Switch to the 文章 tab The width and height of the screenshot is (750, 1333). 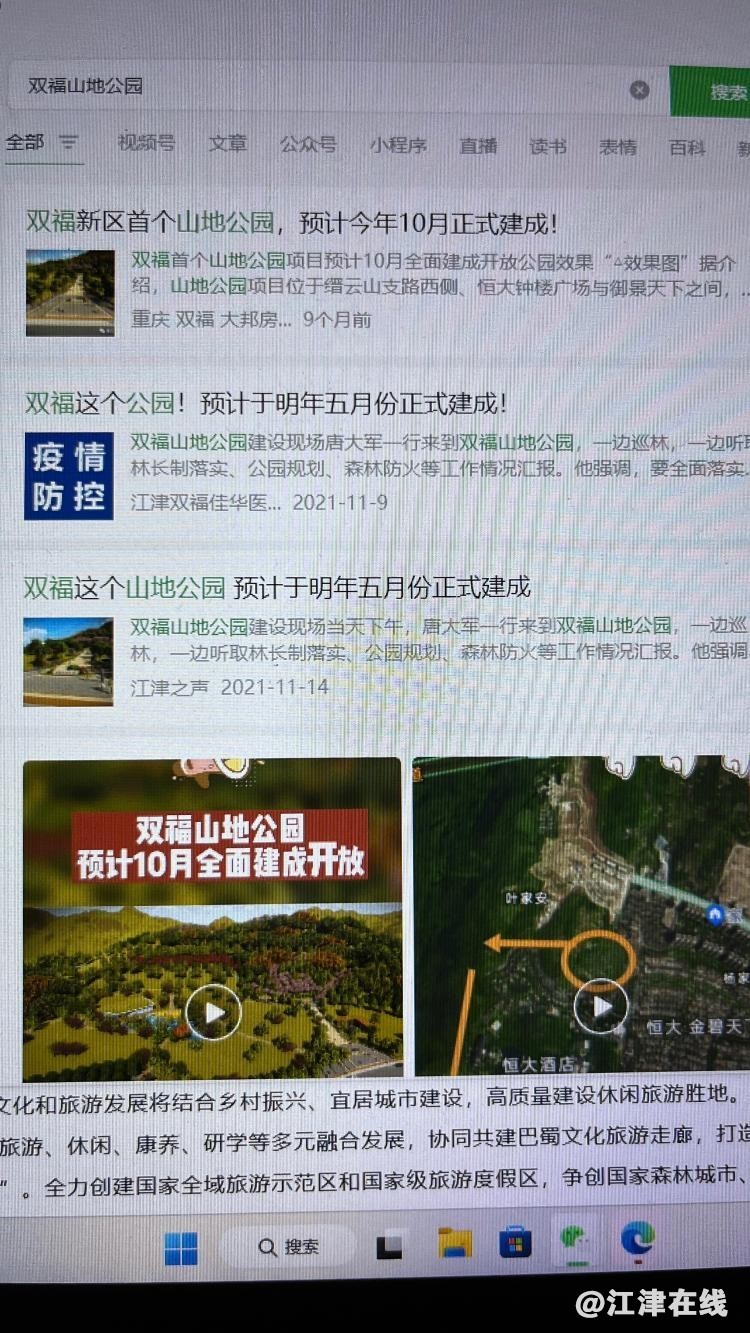coord(228,144)
